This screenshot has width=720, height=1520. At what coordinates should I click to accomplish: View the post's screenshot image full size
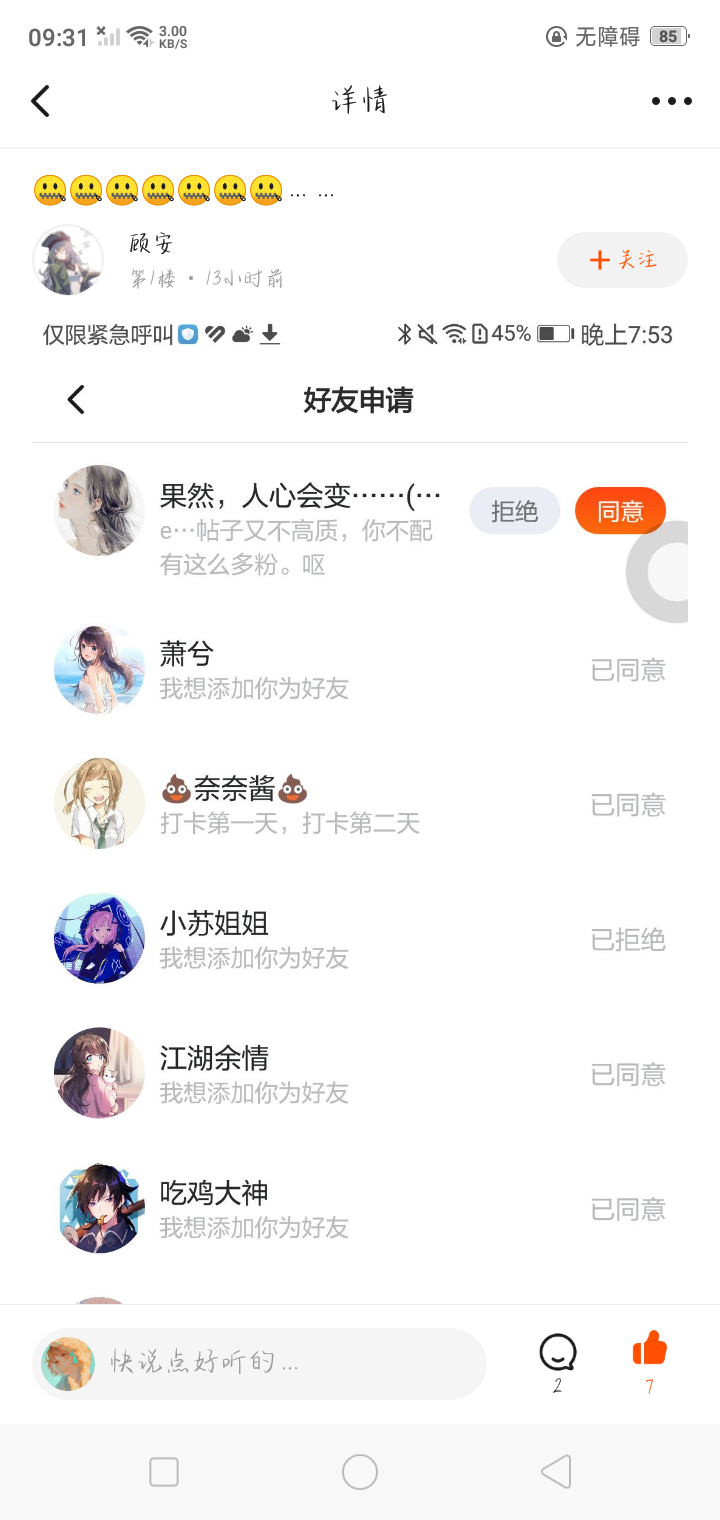360,800
